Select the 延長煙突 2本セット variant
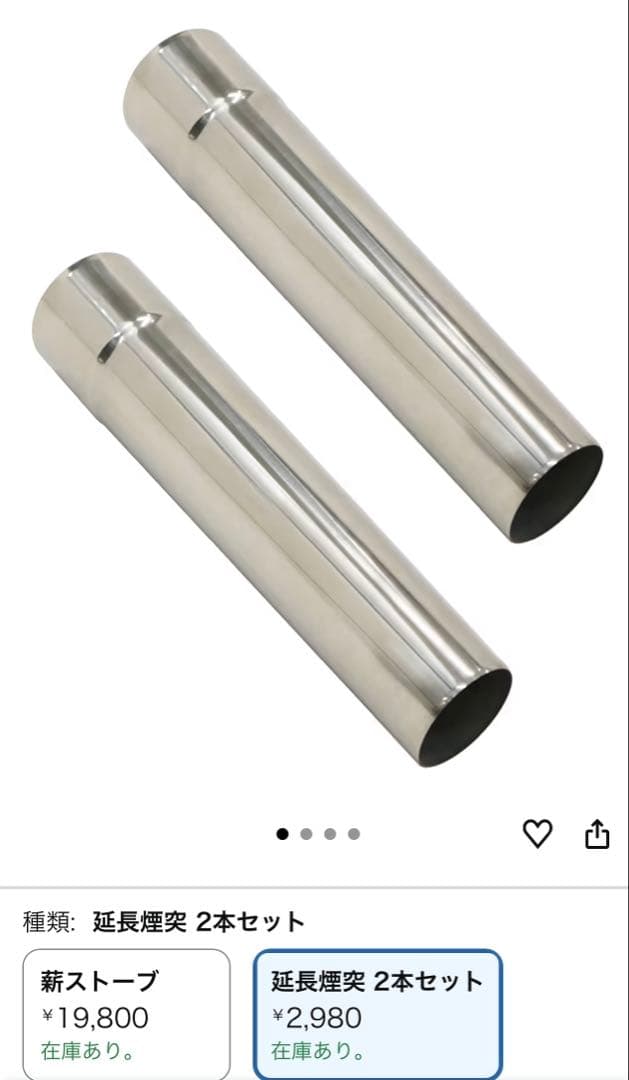The height and width of the screenshot is (1080, 629). 377,1013
